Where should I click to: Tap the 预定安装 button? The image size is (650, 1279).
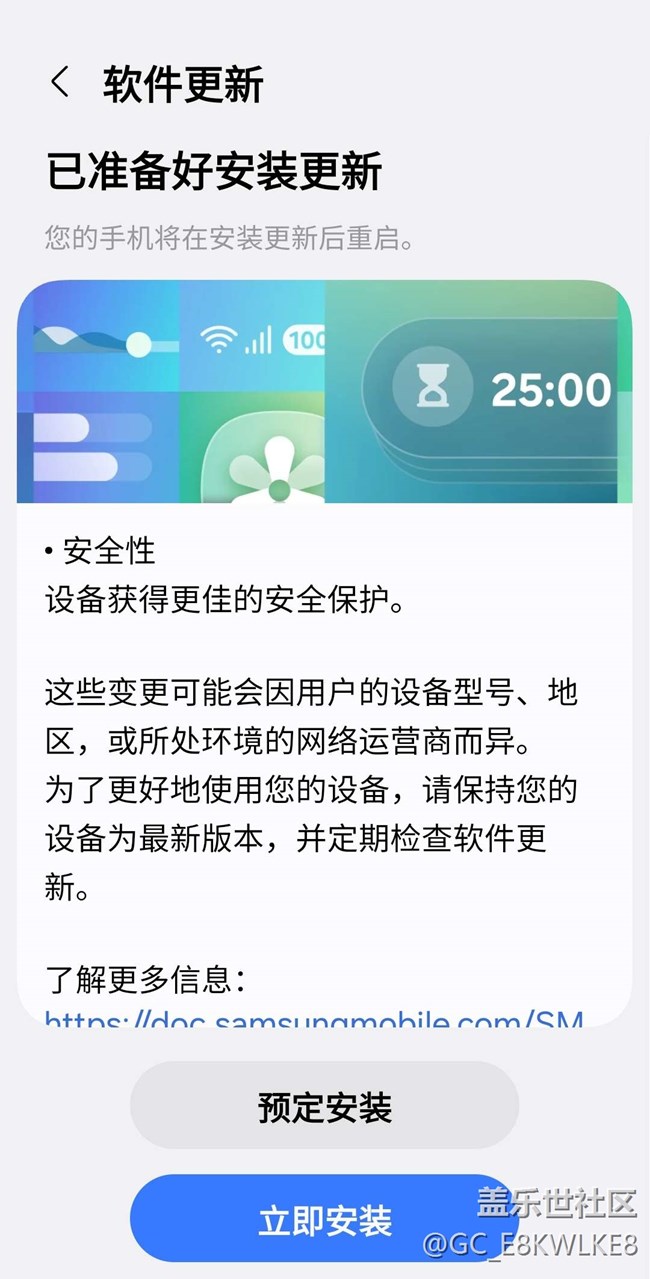click(x=324, y=1106)
